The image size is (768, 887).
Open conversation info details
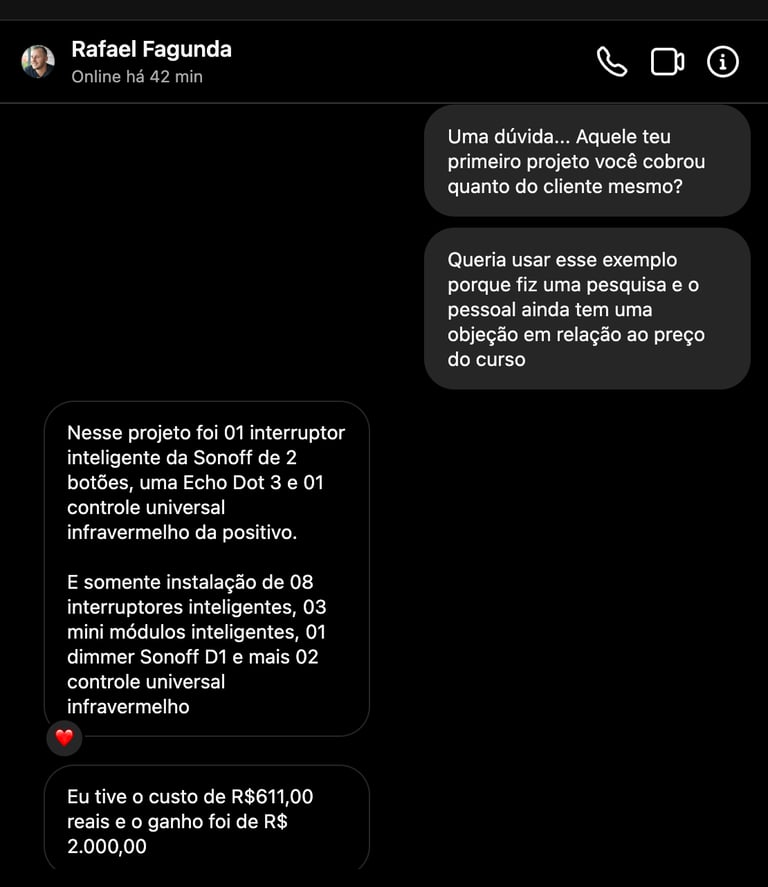(x=722, y=62)
